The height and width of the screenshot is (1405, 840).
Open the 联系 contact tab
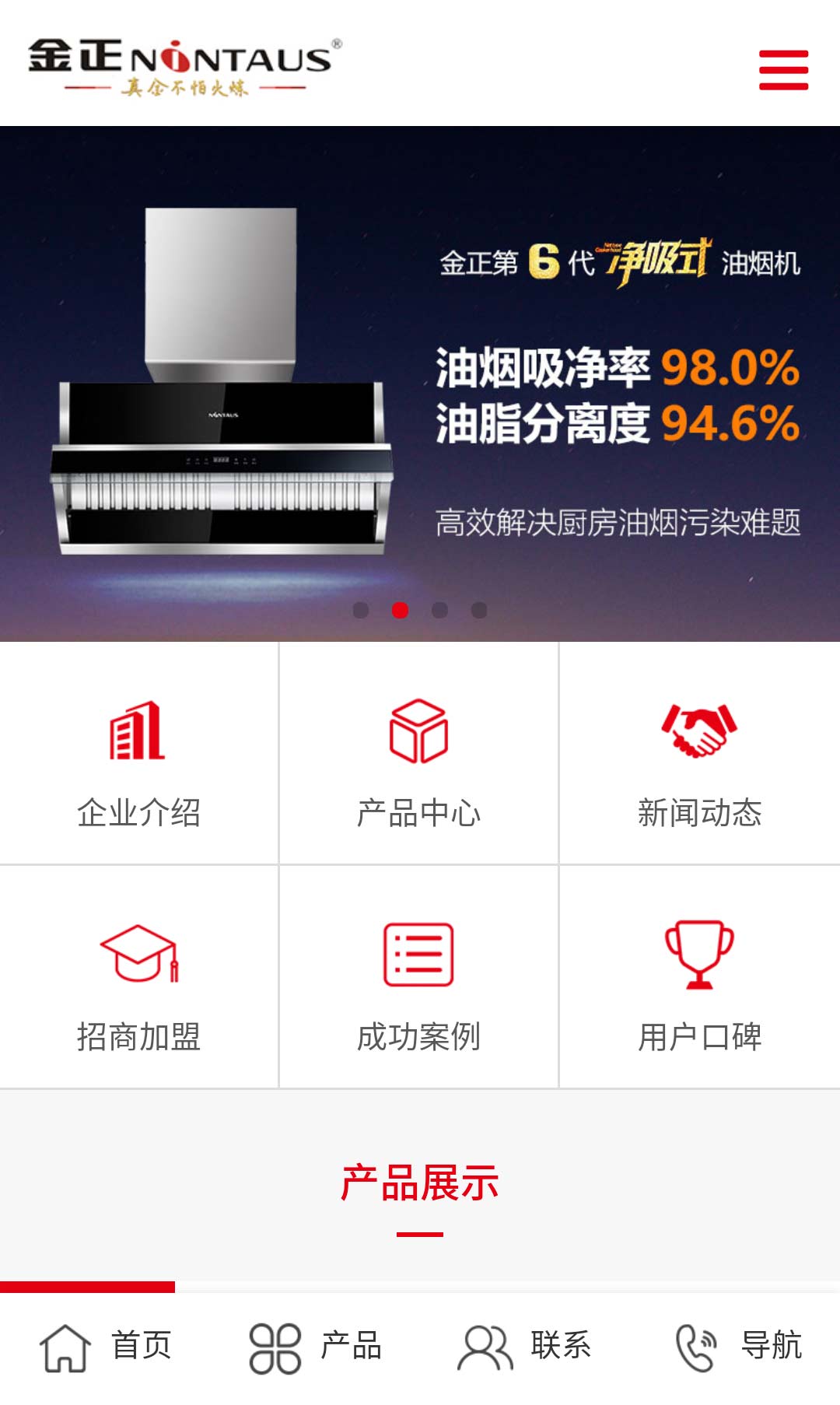(x=525, y=1347)
